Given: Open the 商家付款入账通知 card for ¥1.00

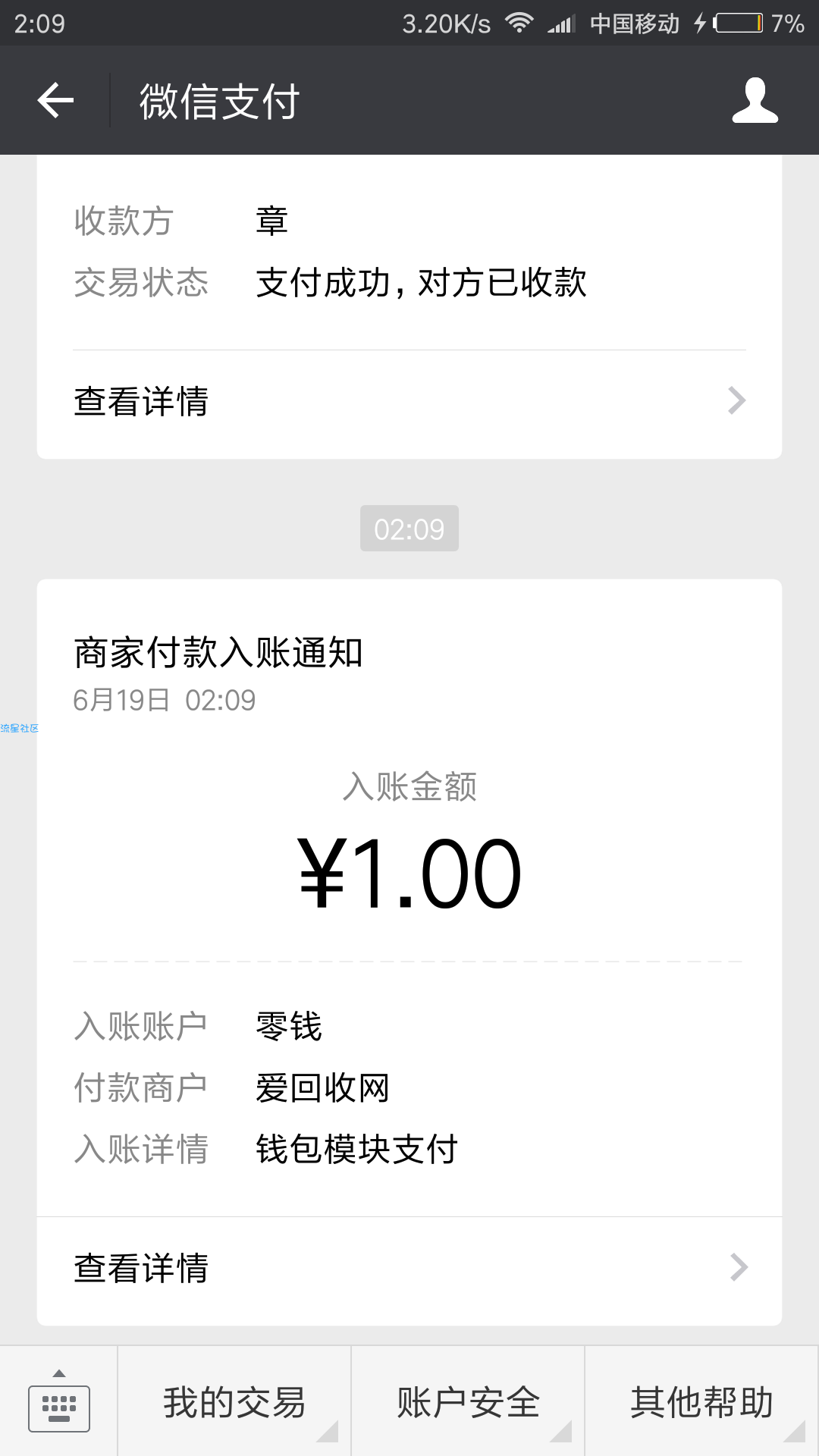Looking at the screenshot, I should (409, 898).
